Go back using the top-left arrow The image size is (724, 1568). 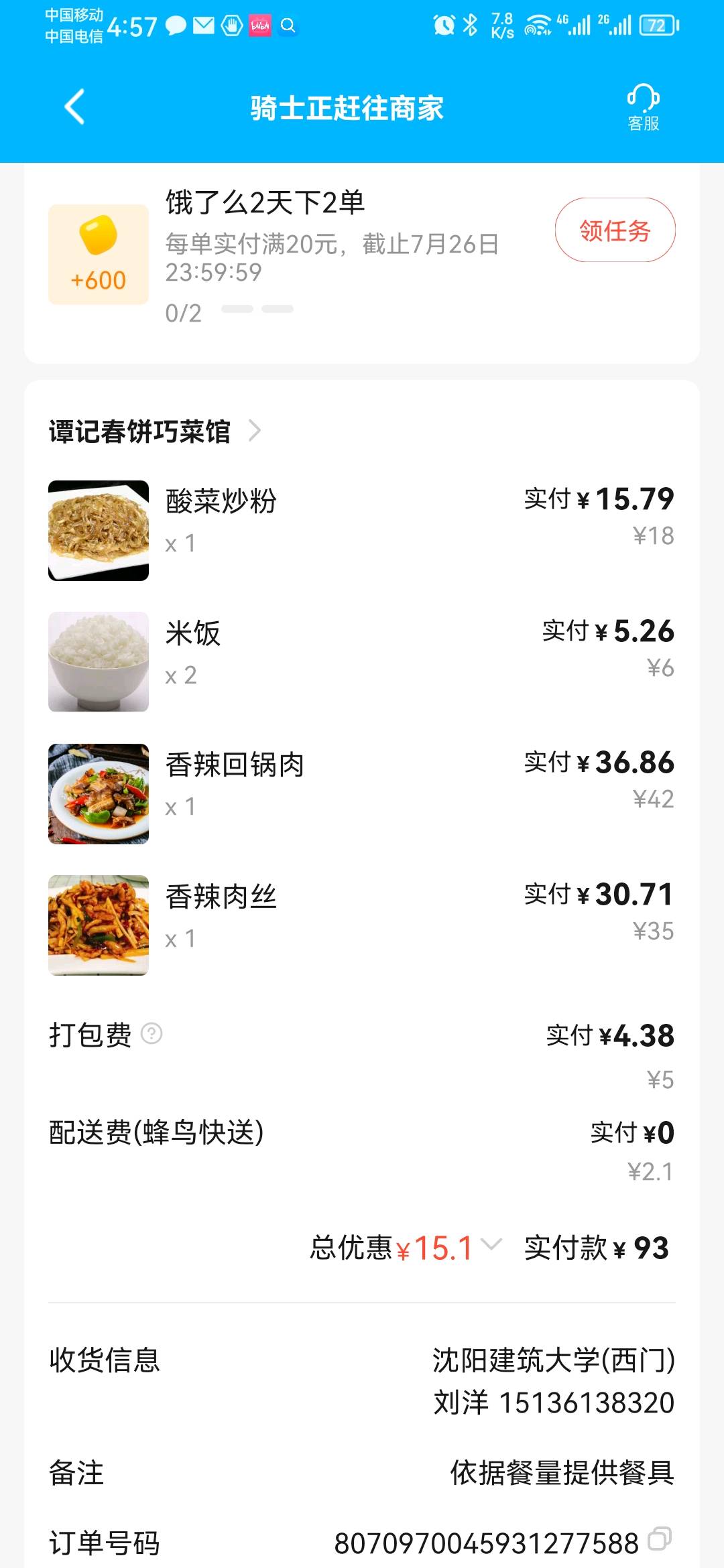click(x=74, y=107)
